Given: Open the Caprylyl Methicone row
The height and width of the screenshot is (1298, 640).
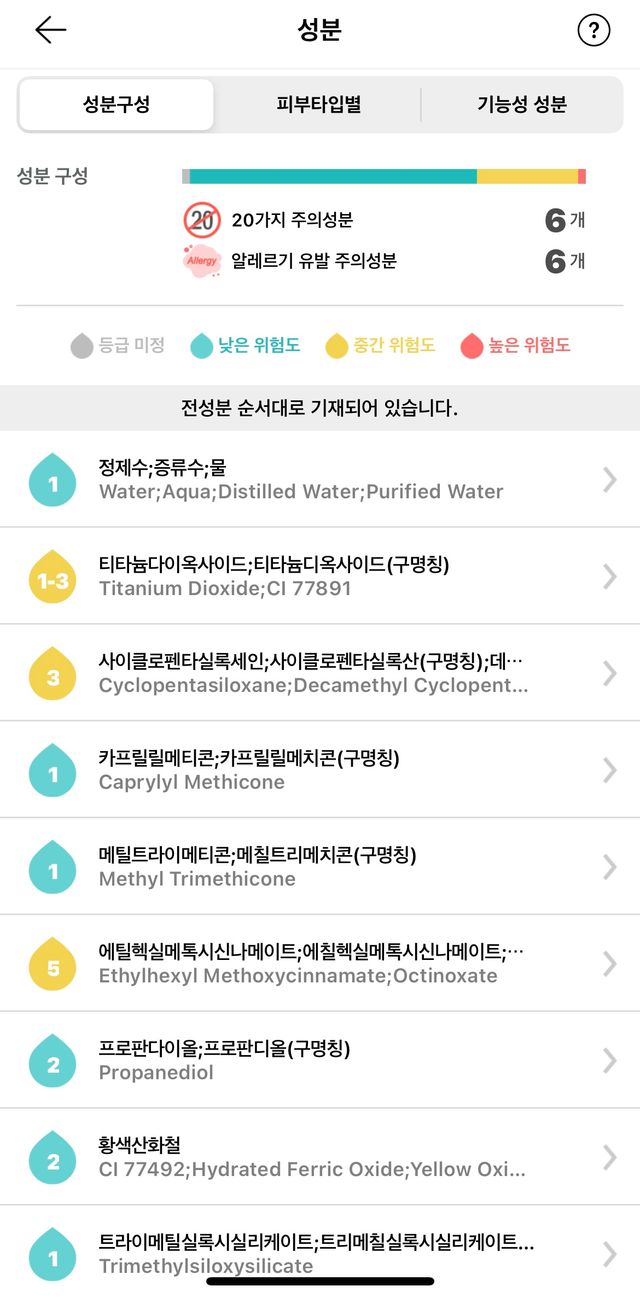Looking at the screenshot, I should click(320, 770).
